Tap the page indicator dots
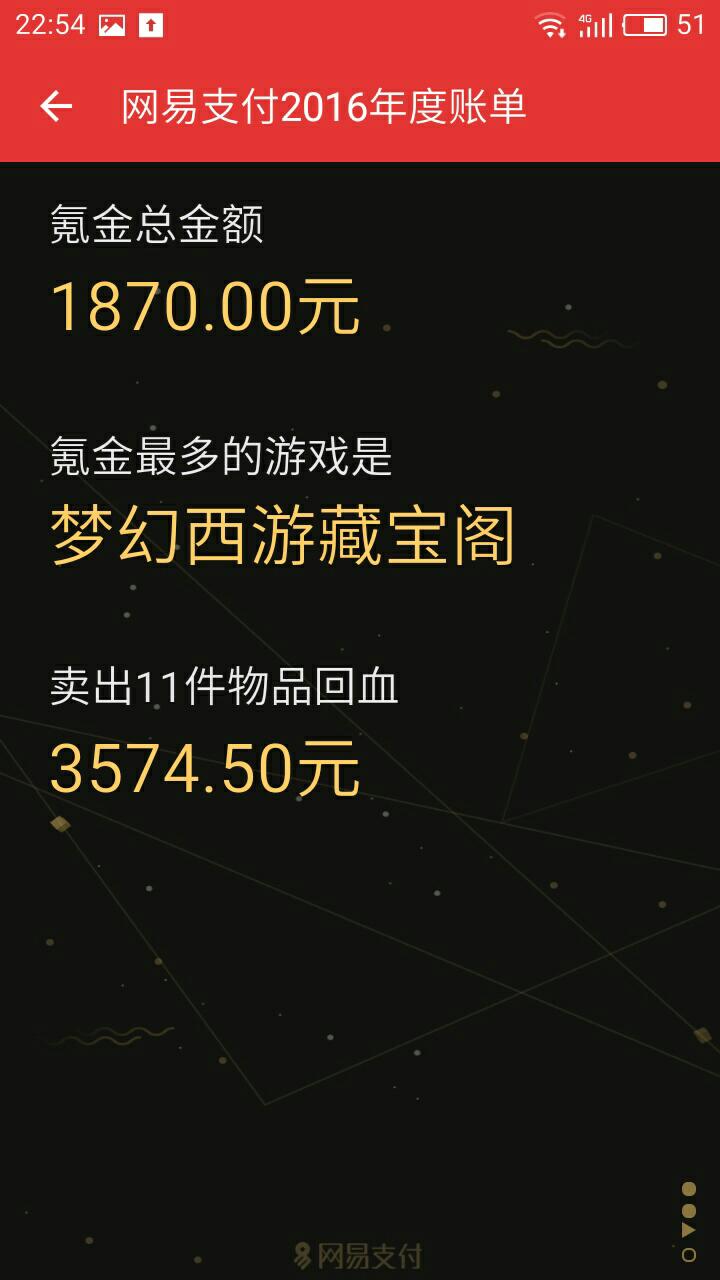 688,1221
